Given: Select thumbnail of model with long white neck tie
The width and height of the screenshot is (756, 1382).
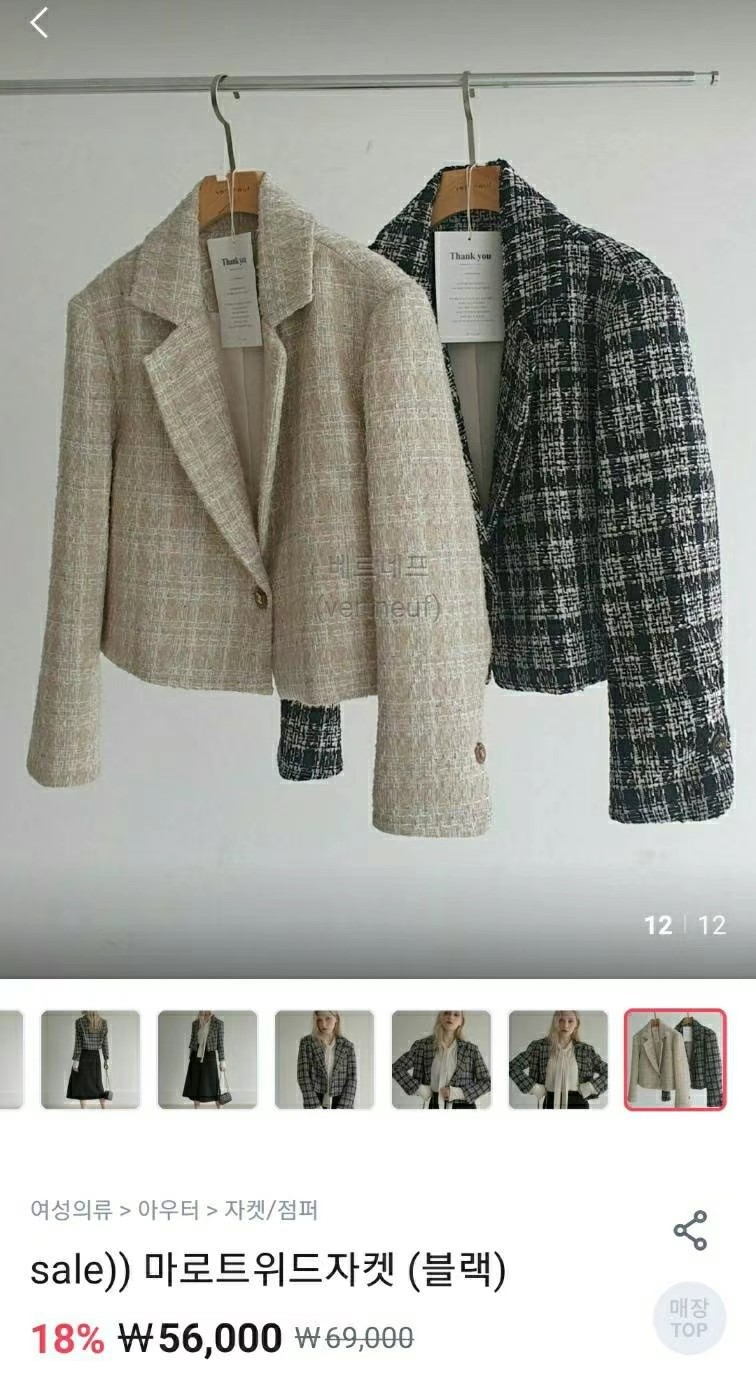Looking at the screenshot, I should [558, 1060].
